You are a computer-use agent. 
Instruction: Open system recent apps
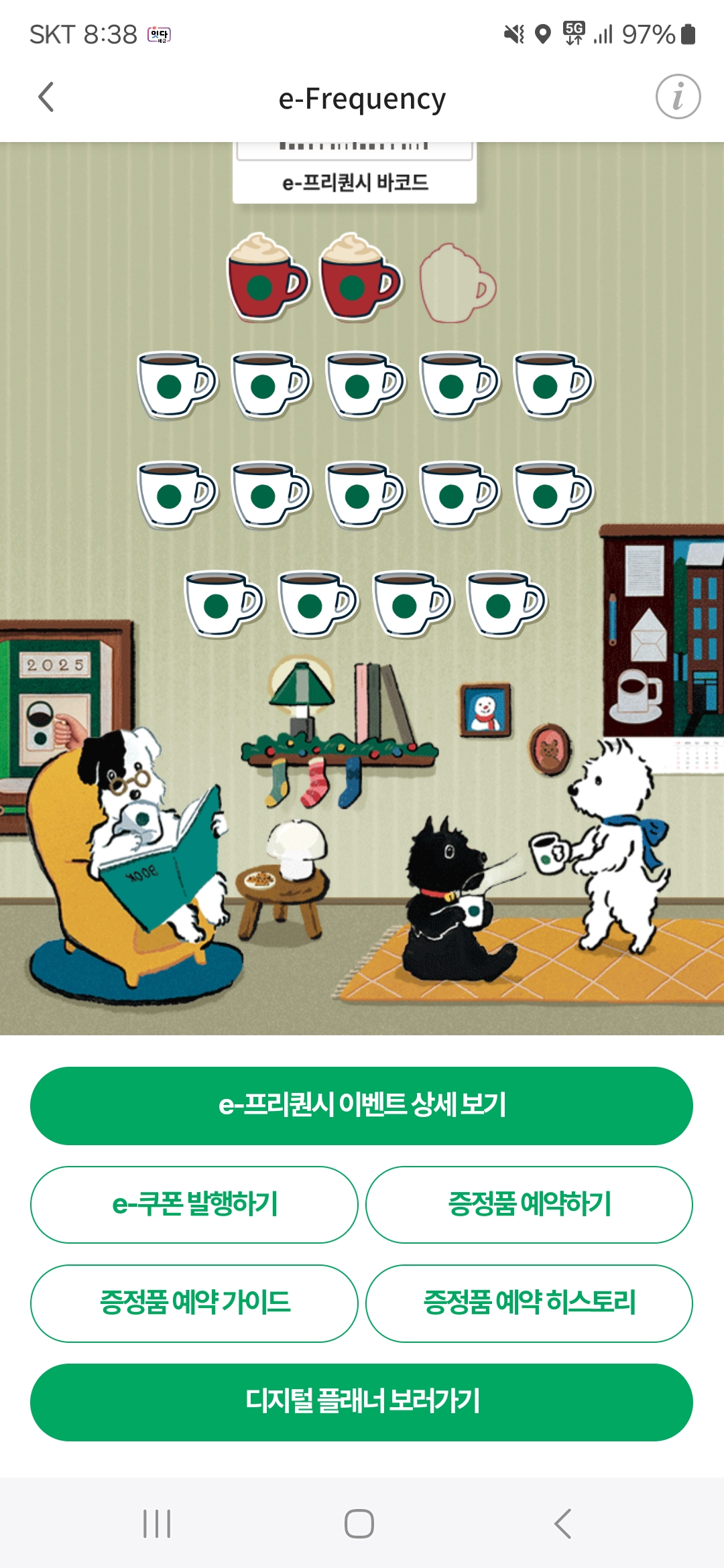[157, 1524]
